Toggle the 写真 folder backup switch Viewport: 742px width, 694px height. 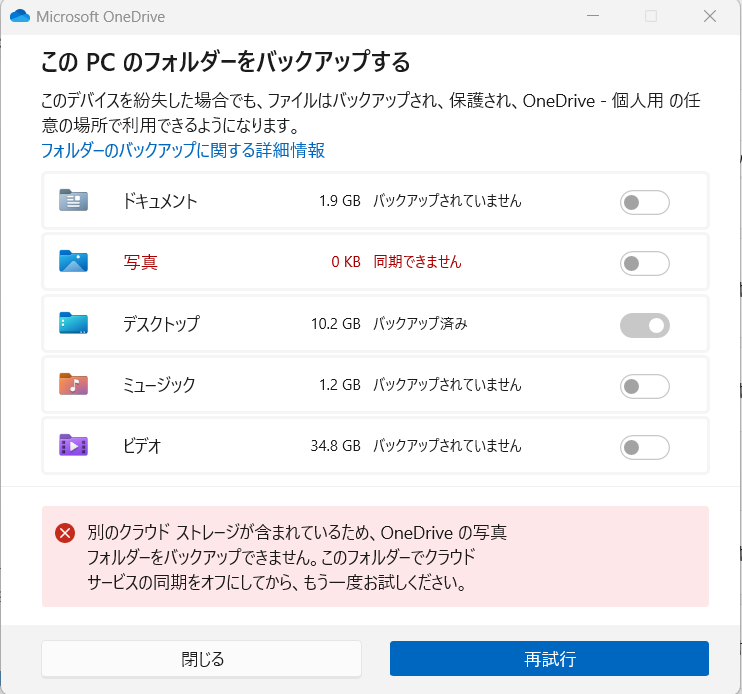click(x=645, y=264)
